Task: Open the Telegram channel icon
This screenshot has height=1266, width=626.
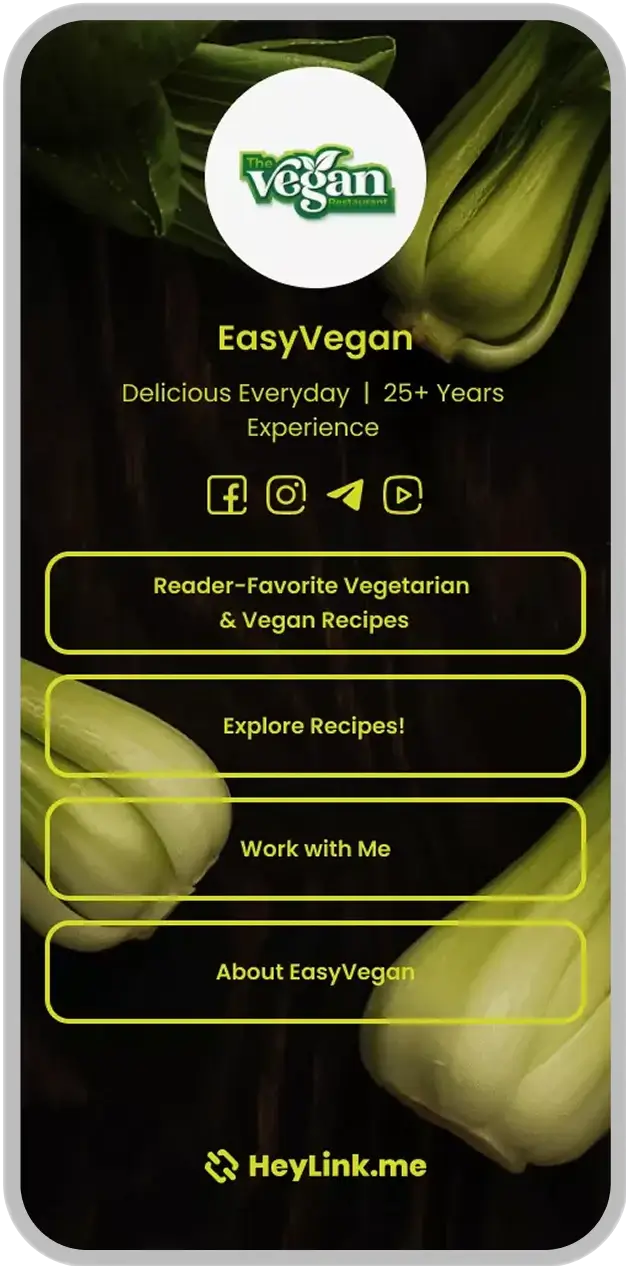Action: 345,495
